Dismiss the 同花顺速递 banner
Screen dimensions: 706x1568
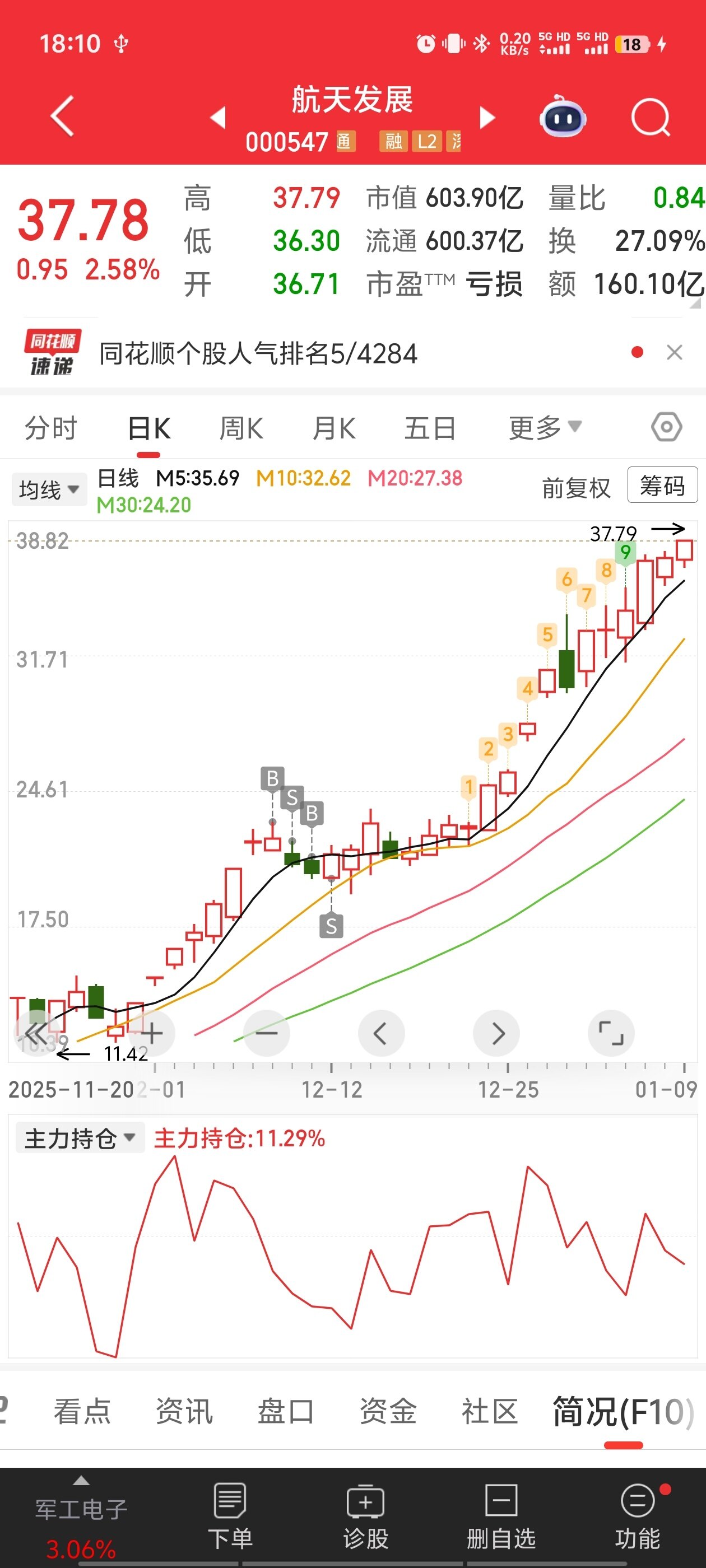[674, 352]
